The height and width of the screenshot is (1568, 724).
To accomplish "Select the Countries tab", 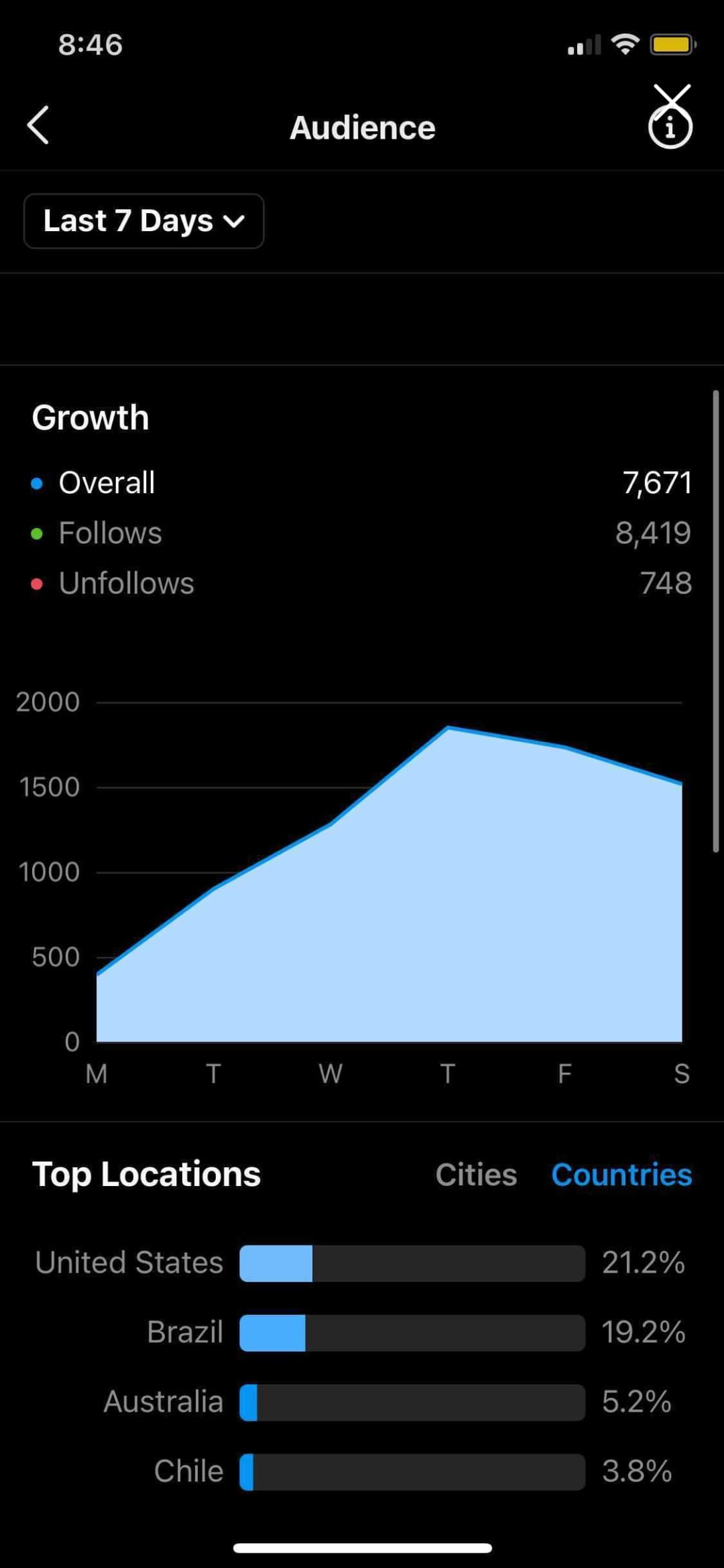I will 621,1175.
